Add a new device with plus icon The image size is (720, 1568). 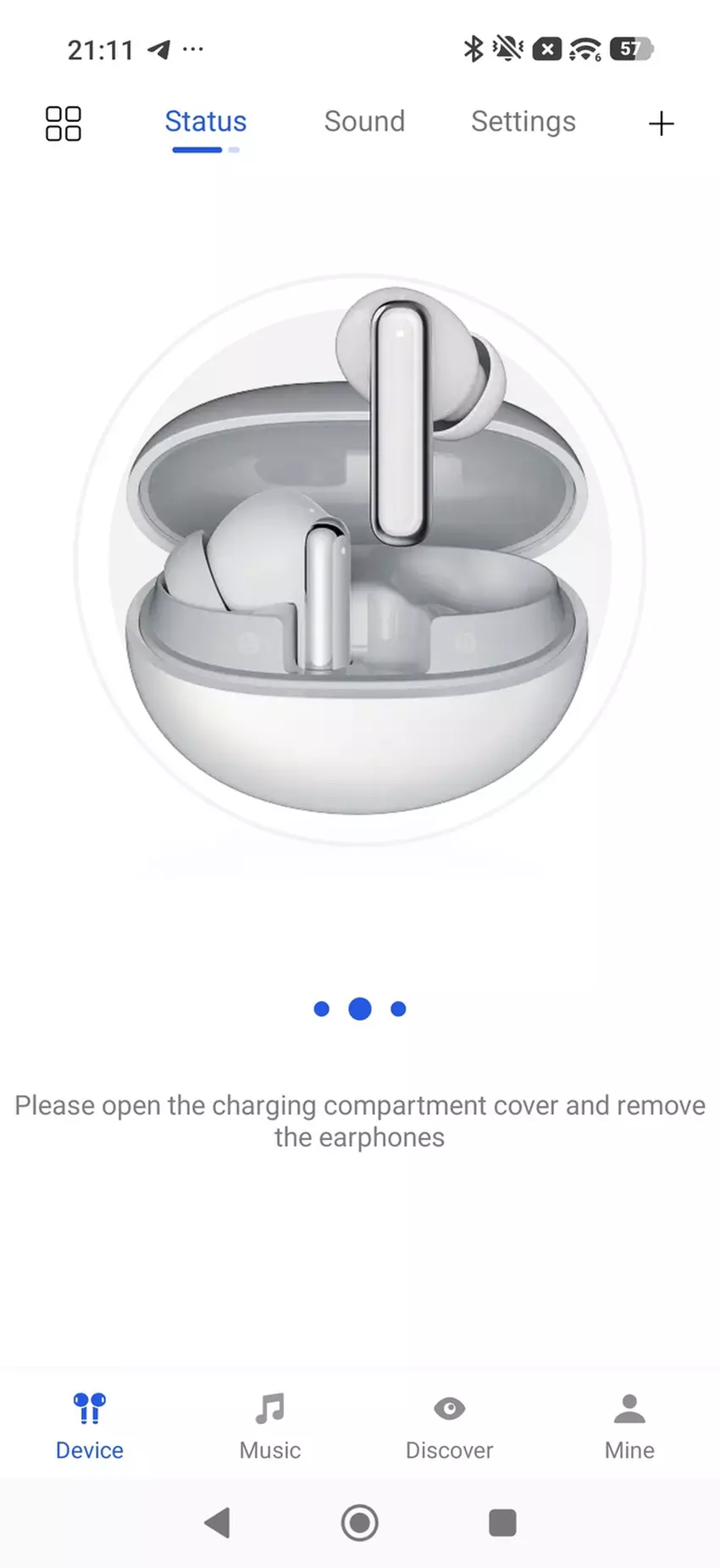point(661,124)
